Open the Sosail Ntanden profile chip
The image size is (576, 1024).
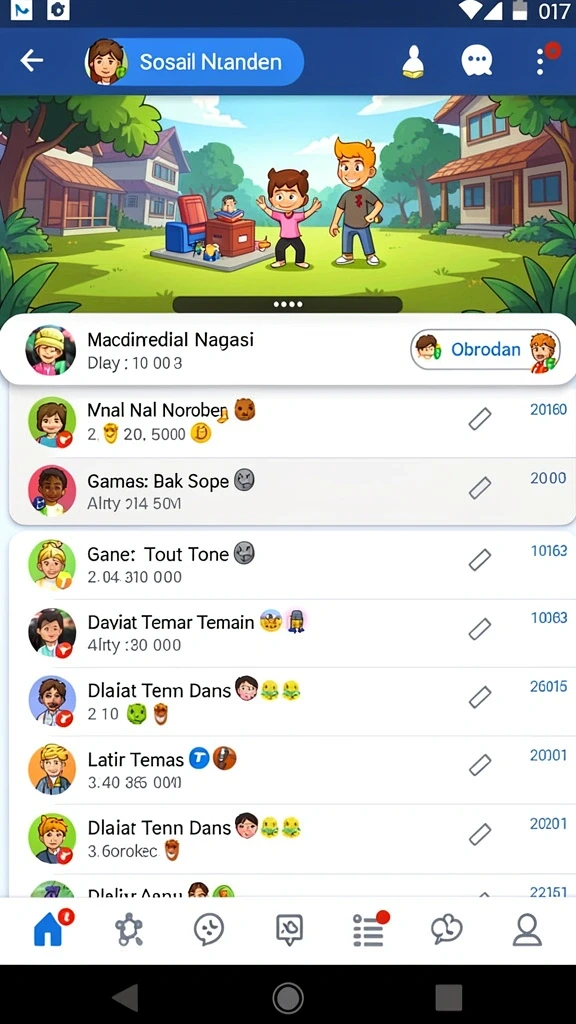point(194,62)
